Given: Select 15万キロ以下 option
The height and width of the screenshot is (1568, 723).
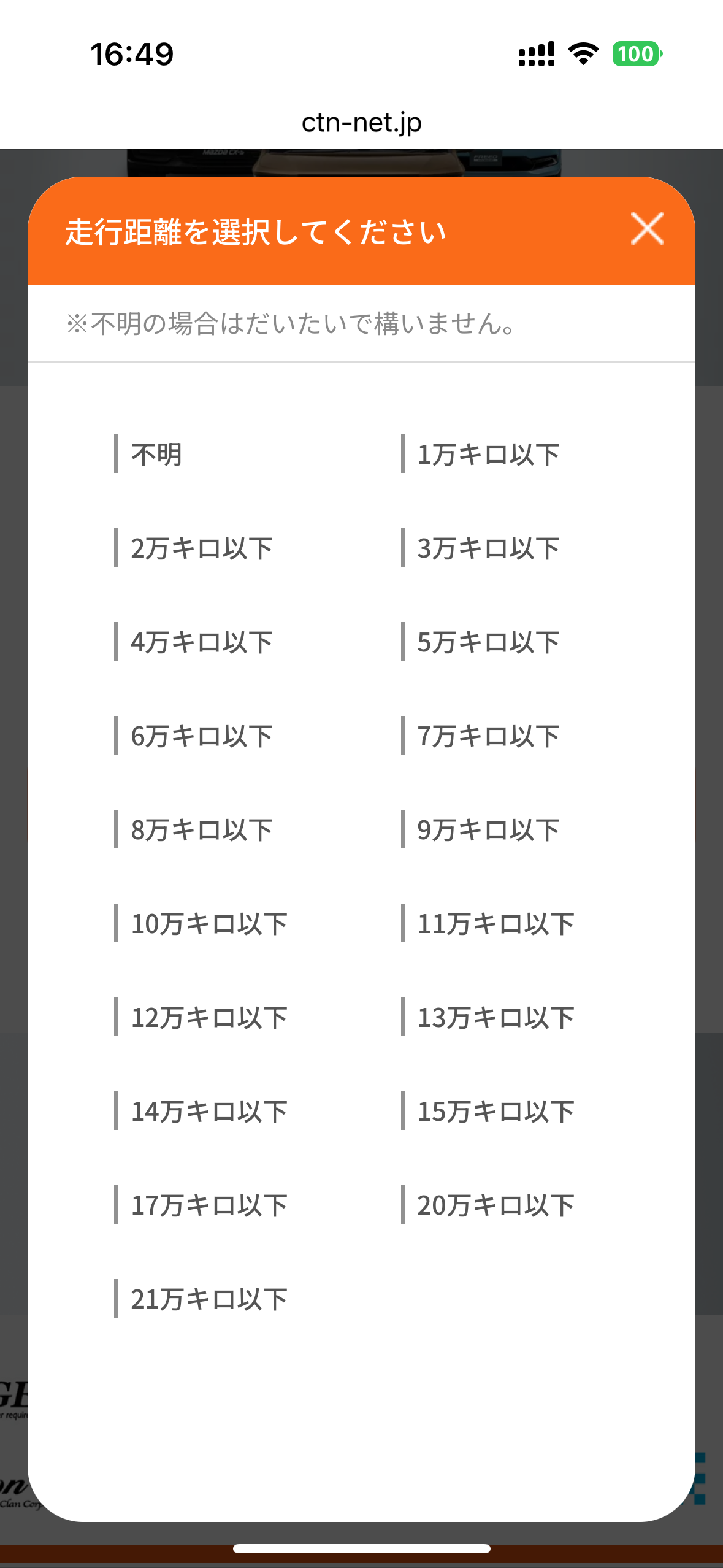Looking at the screenshot, I should click(x=495, y=1112).
